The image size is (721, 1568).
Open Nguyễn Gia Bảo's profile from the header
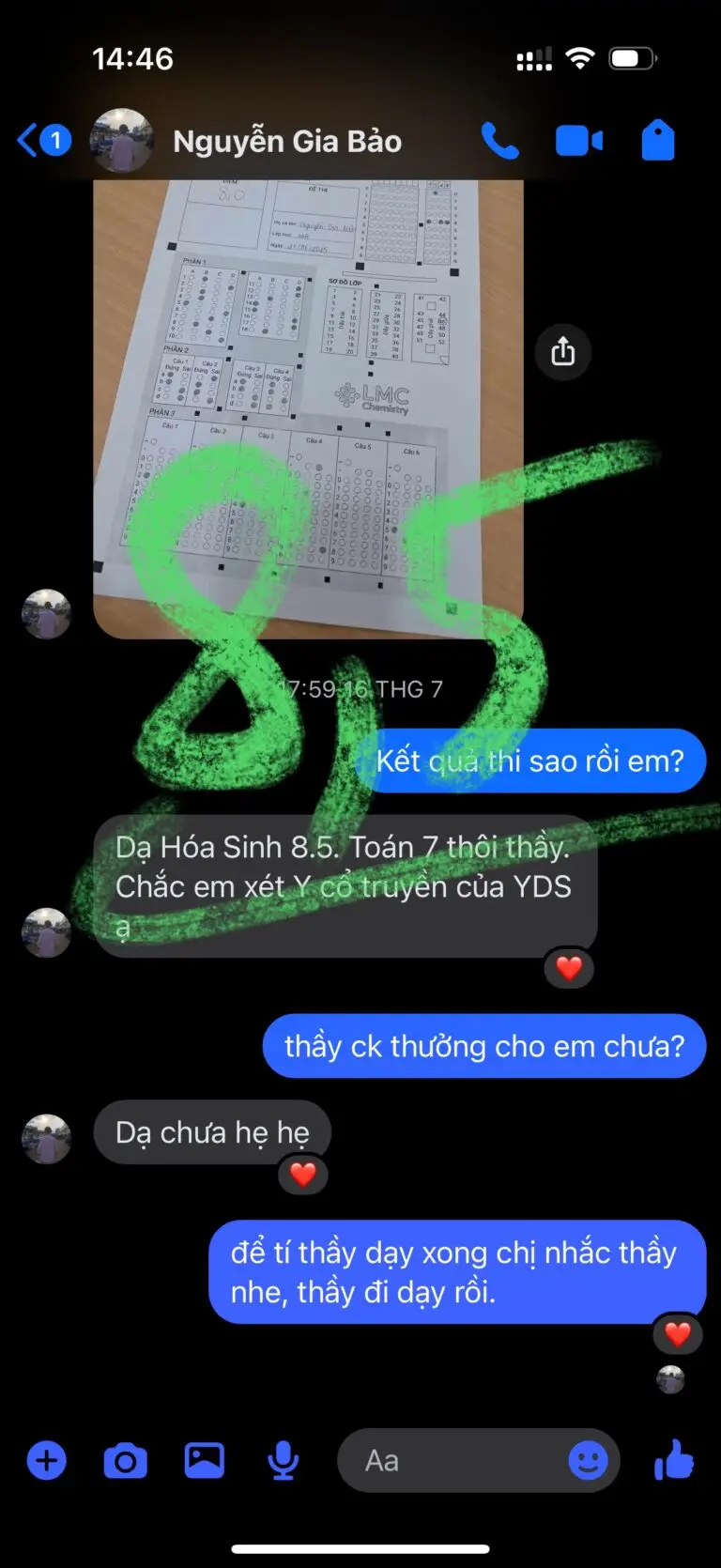point(286,141)
